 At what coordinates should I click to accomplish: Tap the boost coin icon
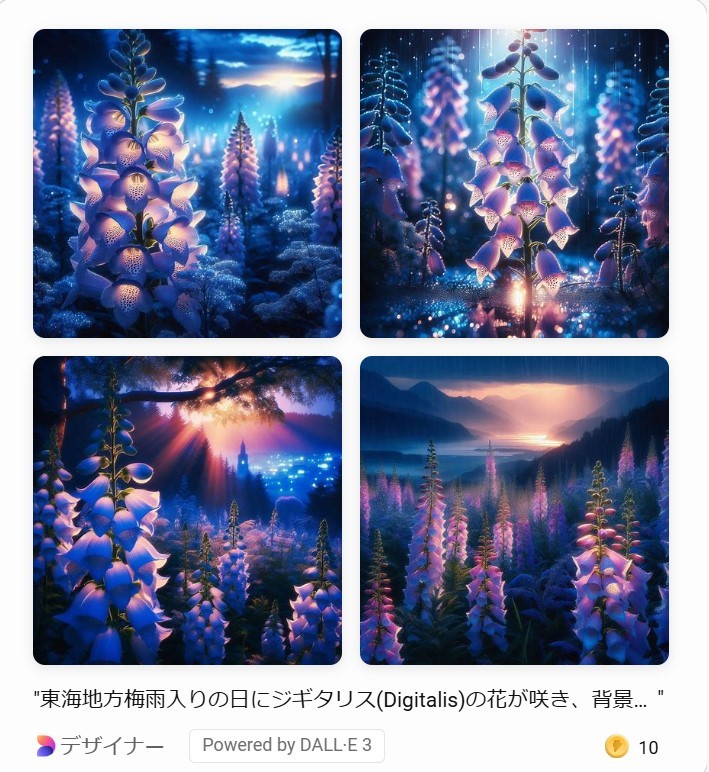click(617, 746)
